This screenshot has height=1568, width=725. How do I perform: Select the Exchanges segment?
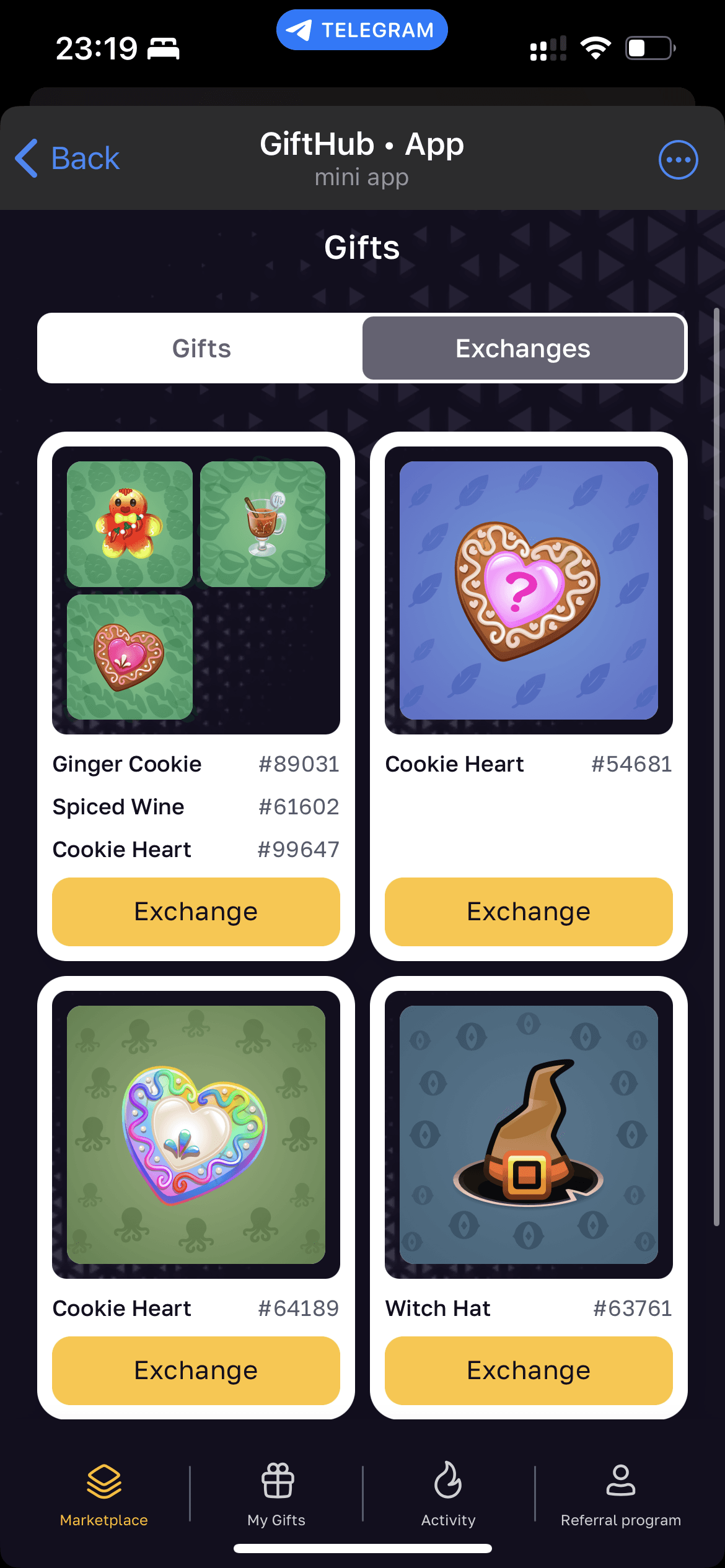pos(523,349)
